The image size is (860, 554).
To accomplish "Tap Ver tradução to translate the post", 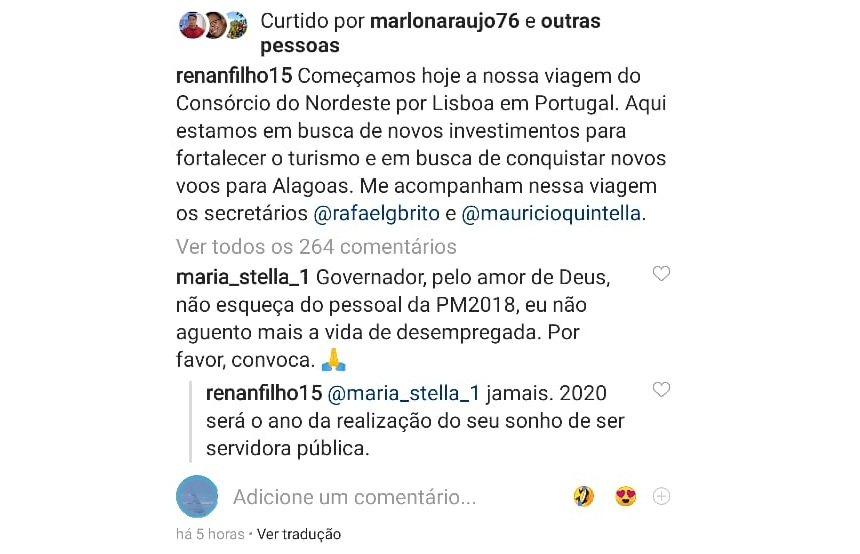I will (298, 534).
